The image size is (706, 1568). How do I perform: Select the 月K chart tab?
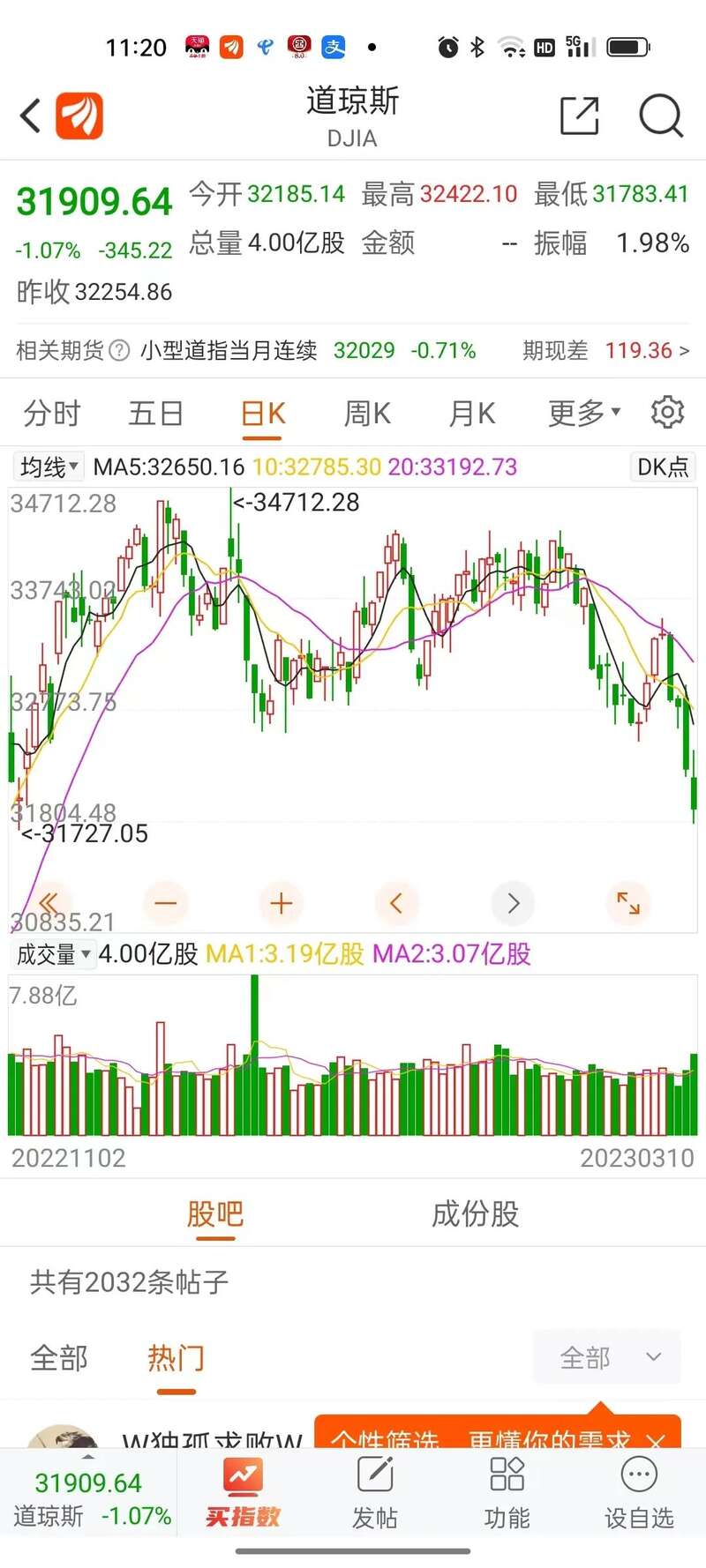pyautogui.click(x=472, y=413)
